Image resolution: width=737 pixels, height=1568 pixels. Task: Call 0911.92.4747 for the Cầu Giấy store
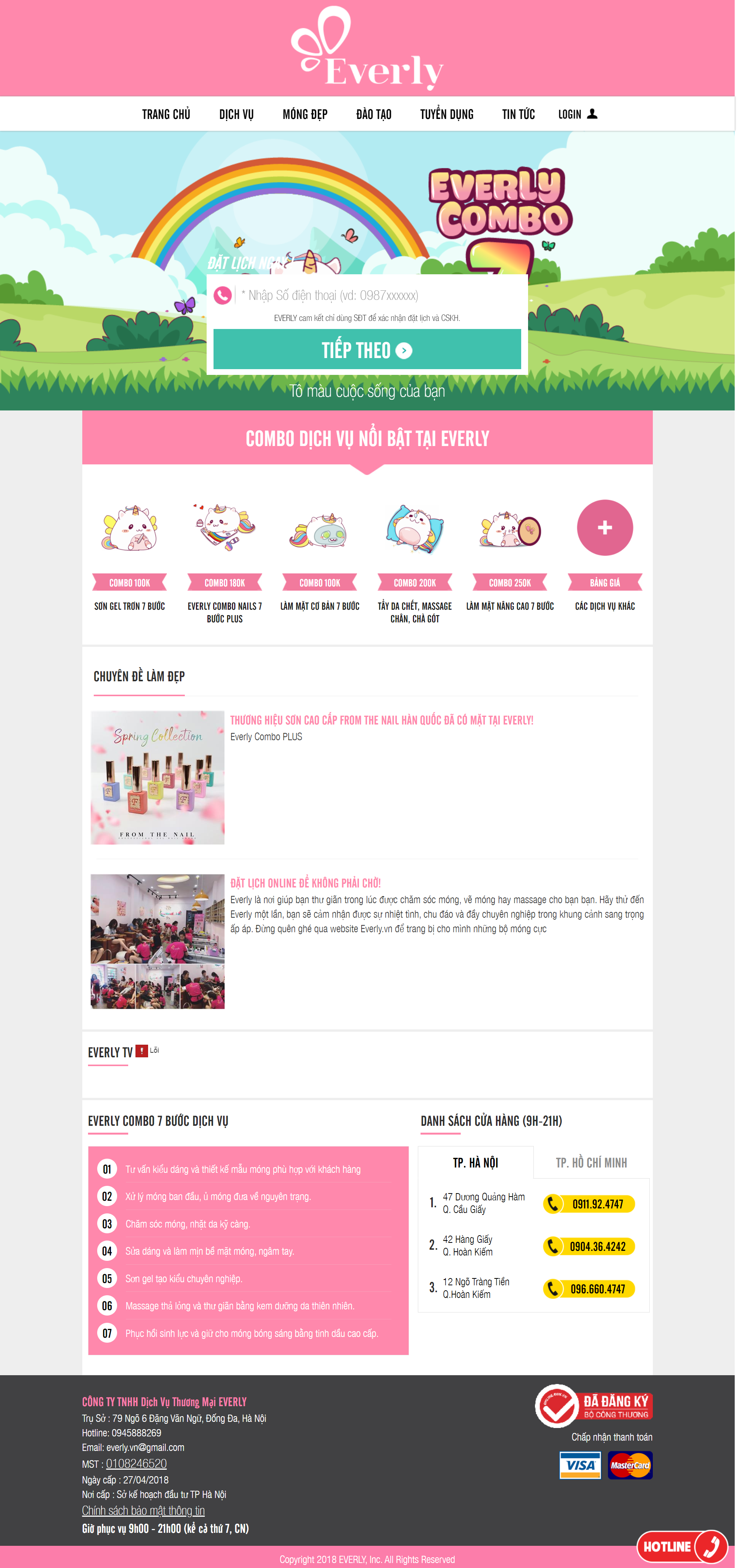tap(589, 1204)
